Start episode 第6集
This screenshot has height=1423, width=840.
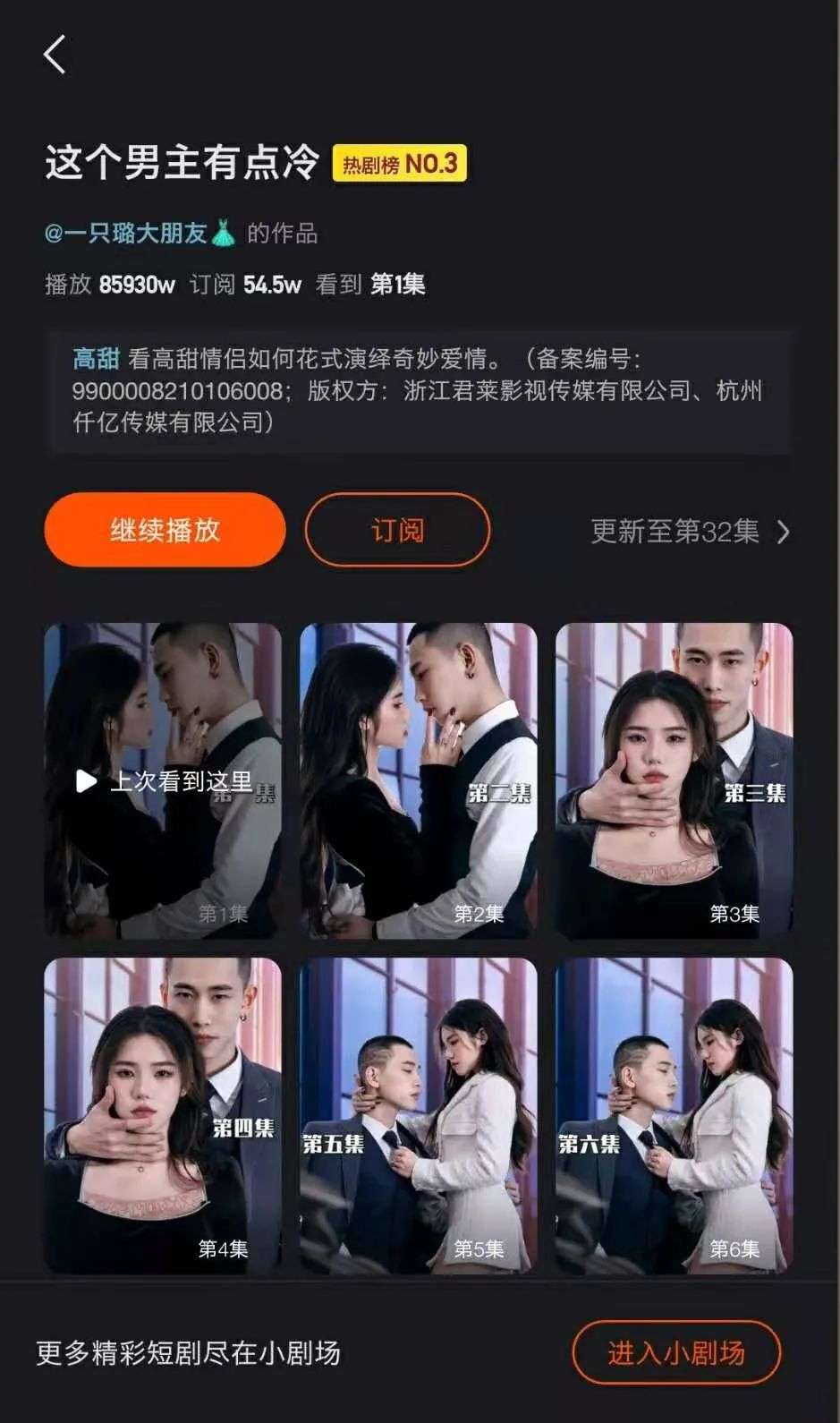(674, 1115)
